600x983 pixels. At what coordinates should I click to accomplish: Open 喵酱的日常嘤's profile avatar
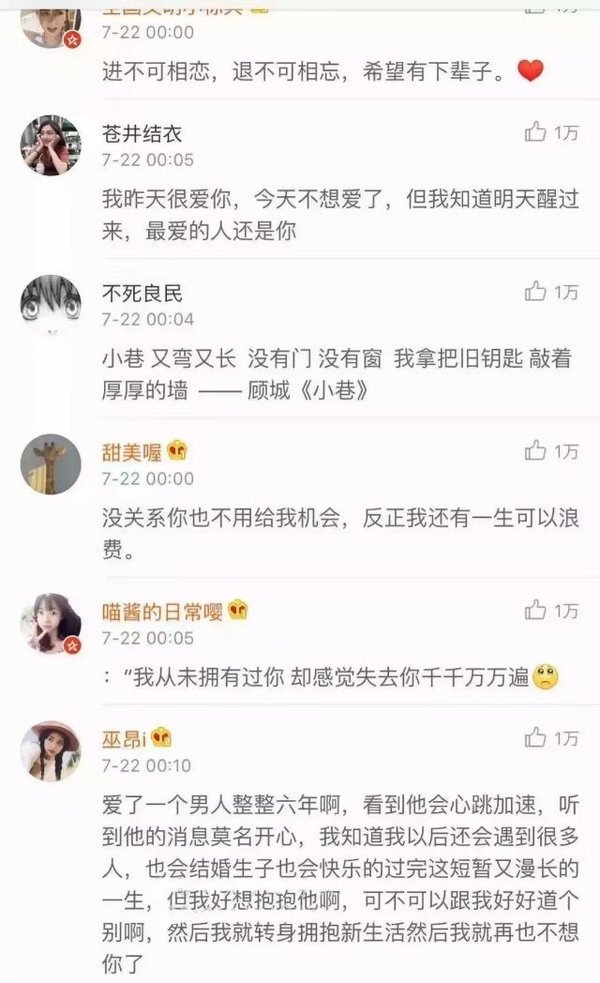[51, 623]
